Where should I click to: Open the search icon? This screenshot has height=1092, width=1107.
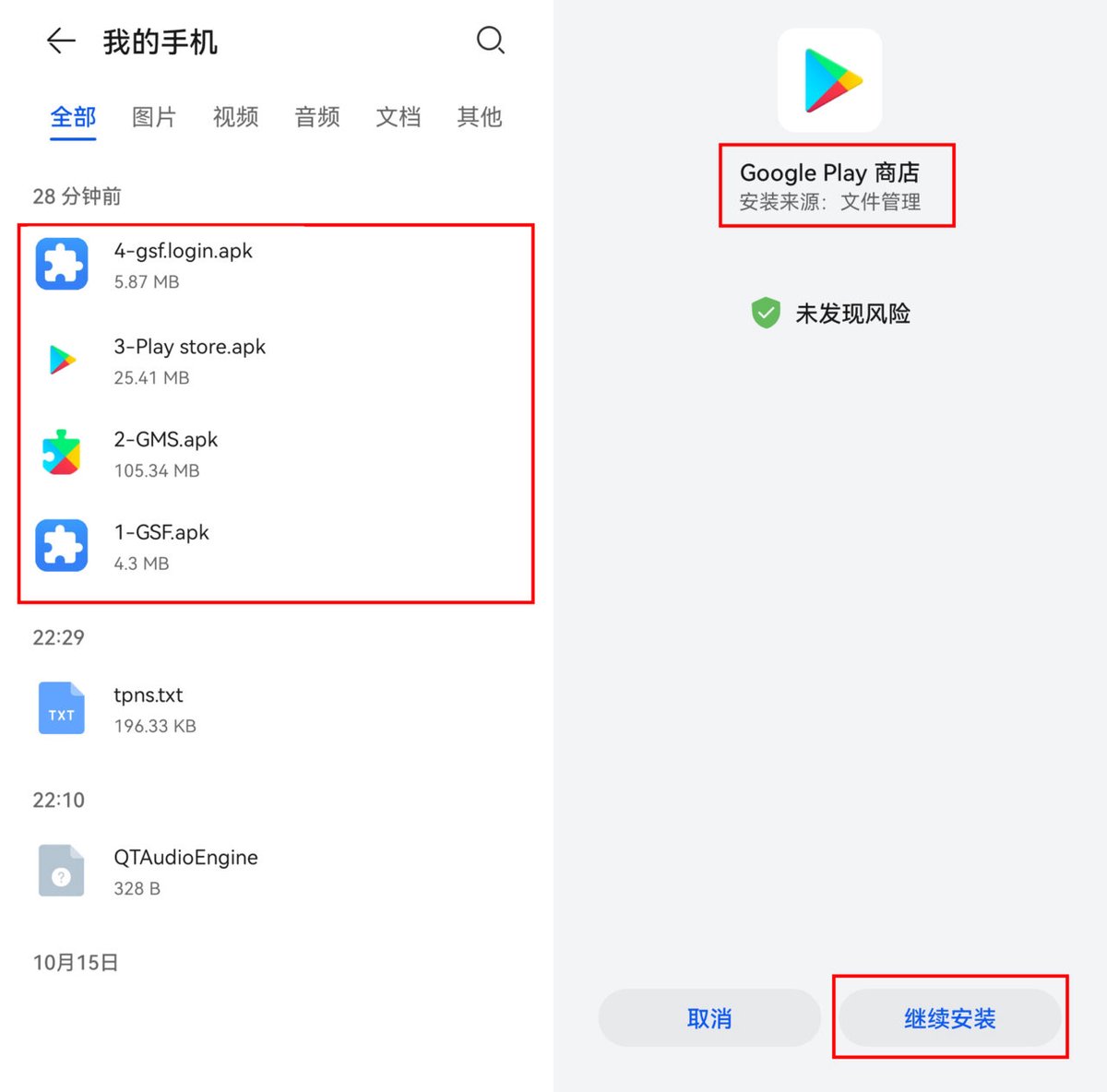point(490,41)
